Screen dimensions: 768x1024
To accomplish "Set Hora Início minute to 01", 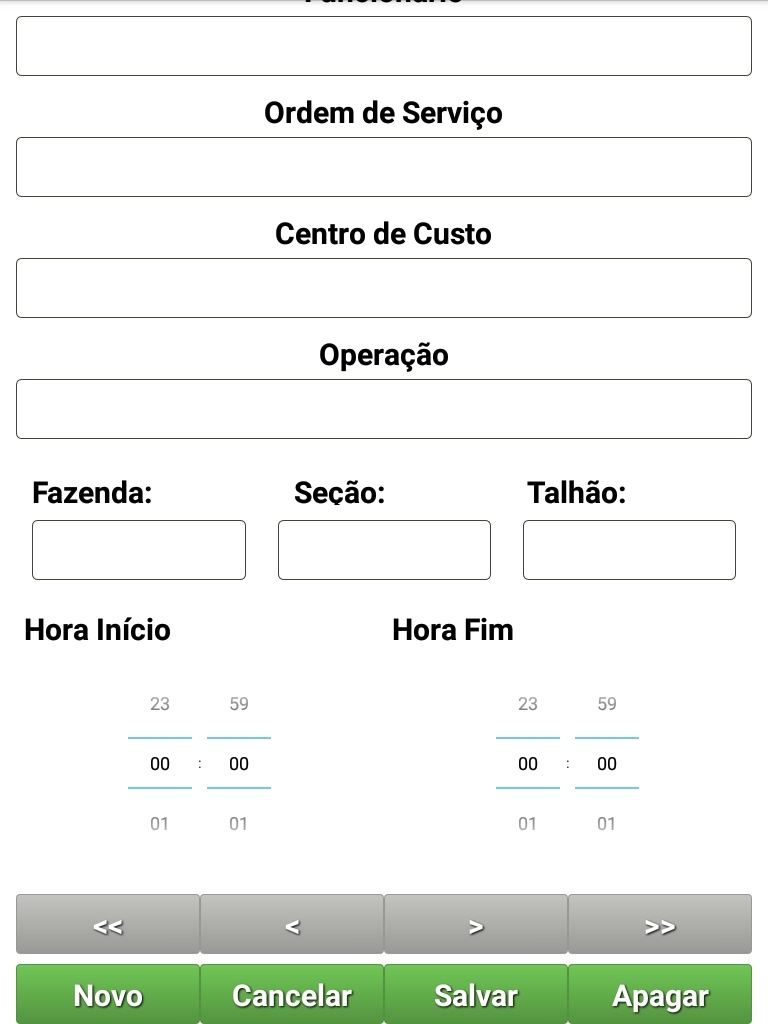I will tap(238, 824).
